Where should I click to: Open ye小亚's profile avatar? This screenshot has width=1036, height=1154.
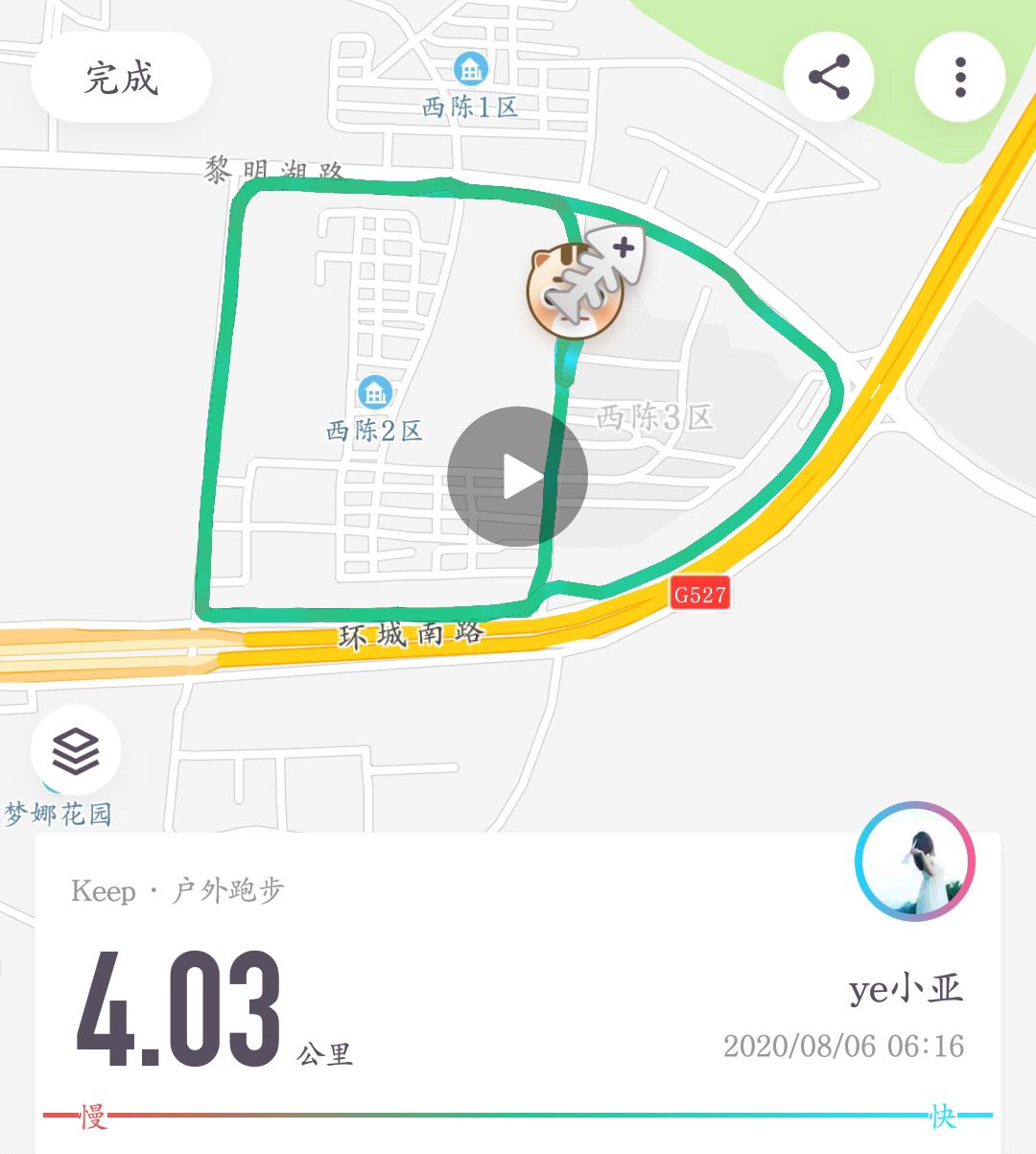point(914,861)
